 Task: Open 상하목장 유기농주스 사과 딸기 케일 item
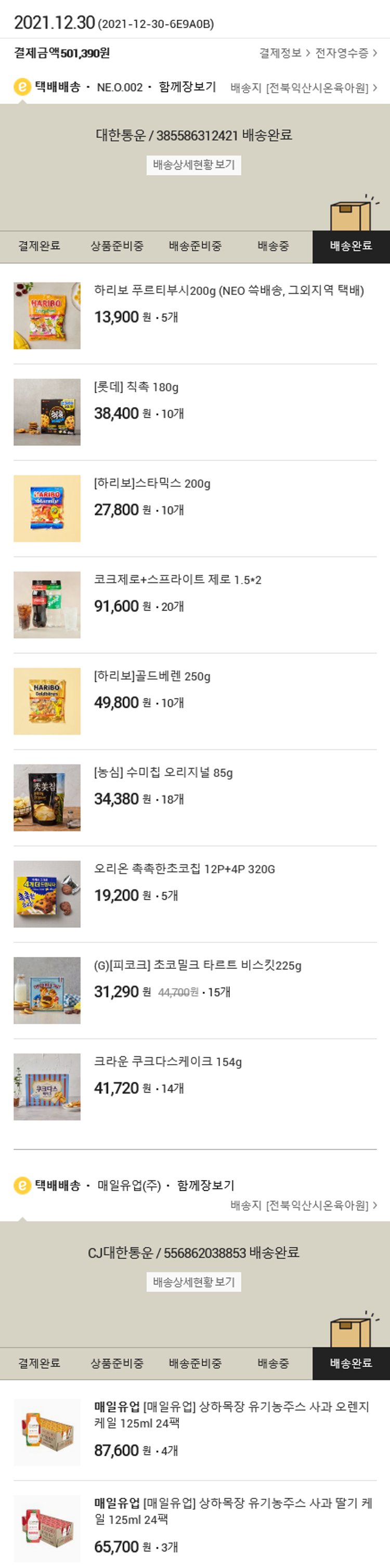pos(232,1511)
